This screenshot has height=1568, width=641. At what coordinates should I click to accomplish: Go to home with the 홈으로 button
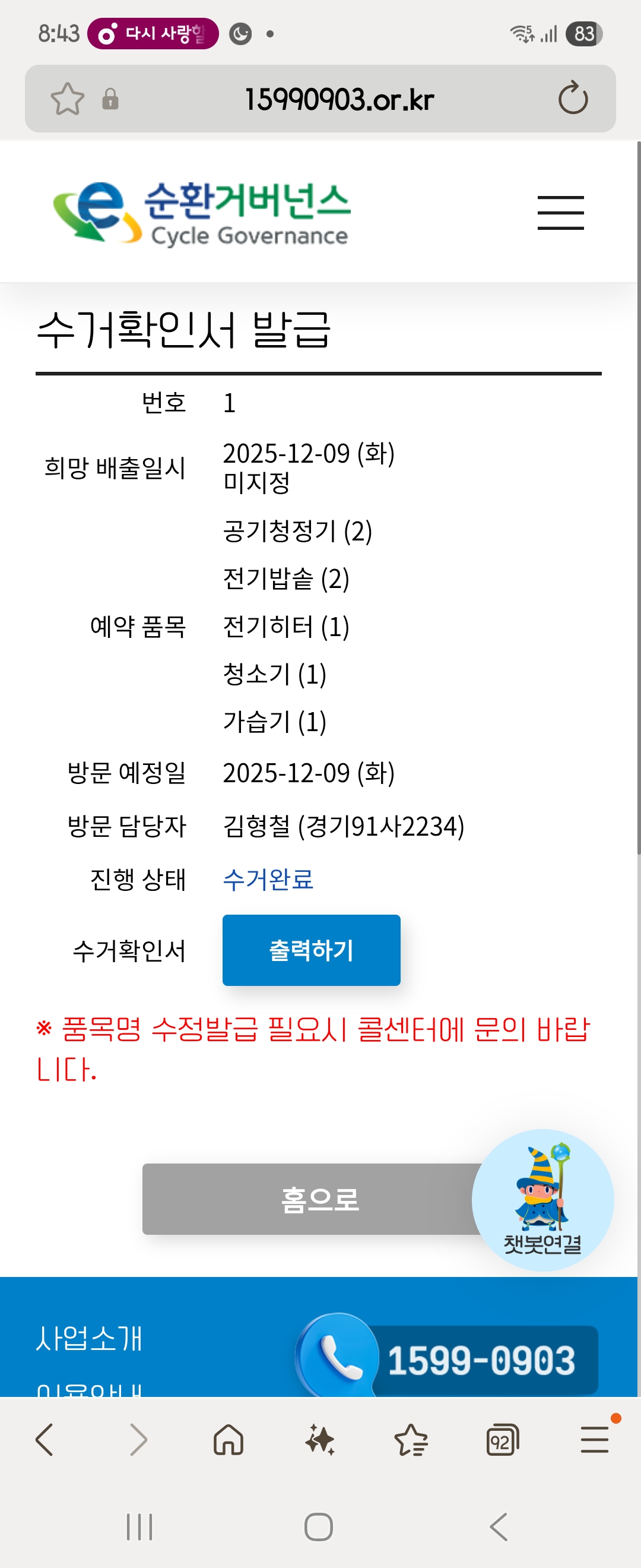tap(310, 1199)
